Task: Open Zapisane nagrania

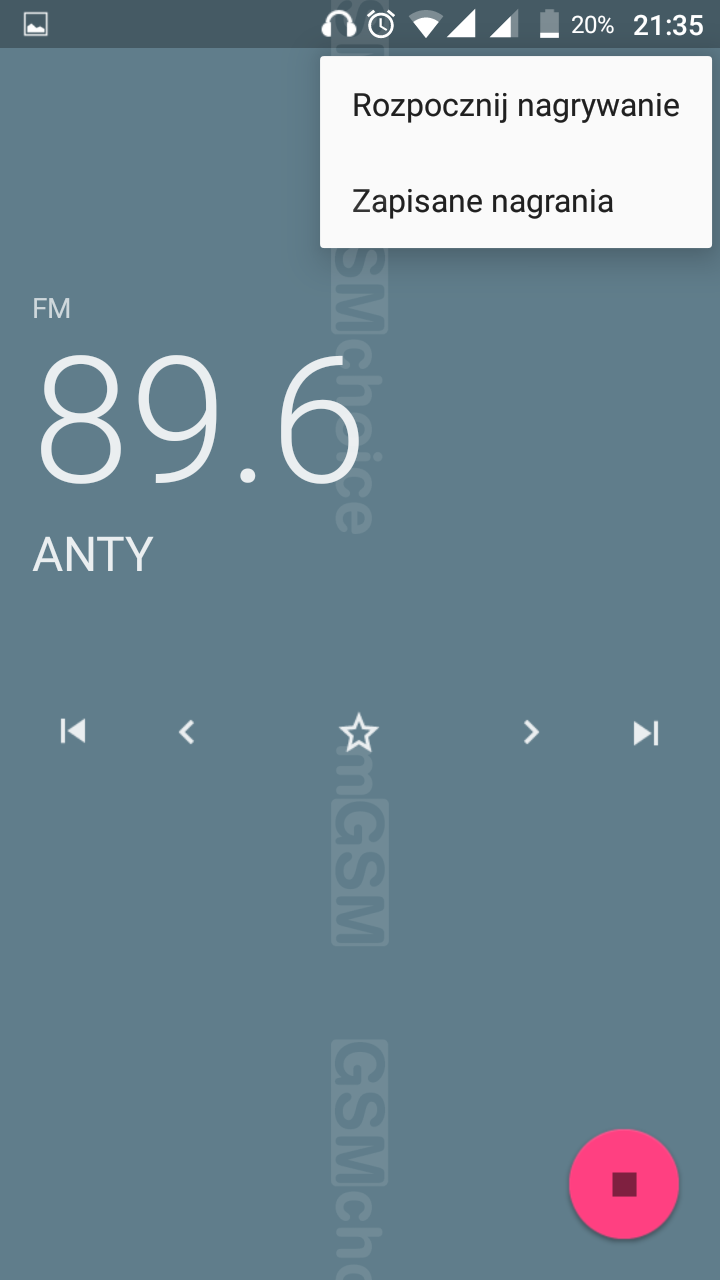Action: point(482,201)
